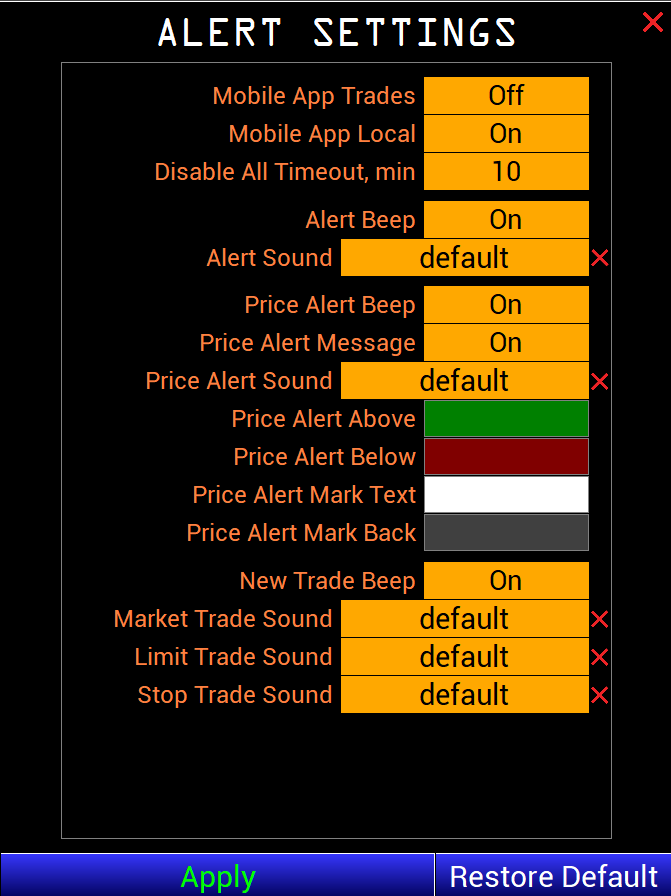
Task: Clear the Alert Sound selection
Action: click(600, 259)
